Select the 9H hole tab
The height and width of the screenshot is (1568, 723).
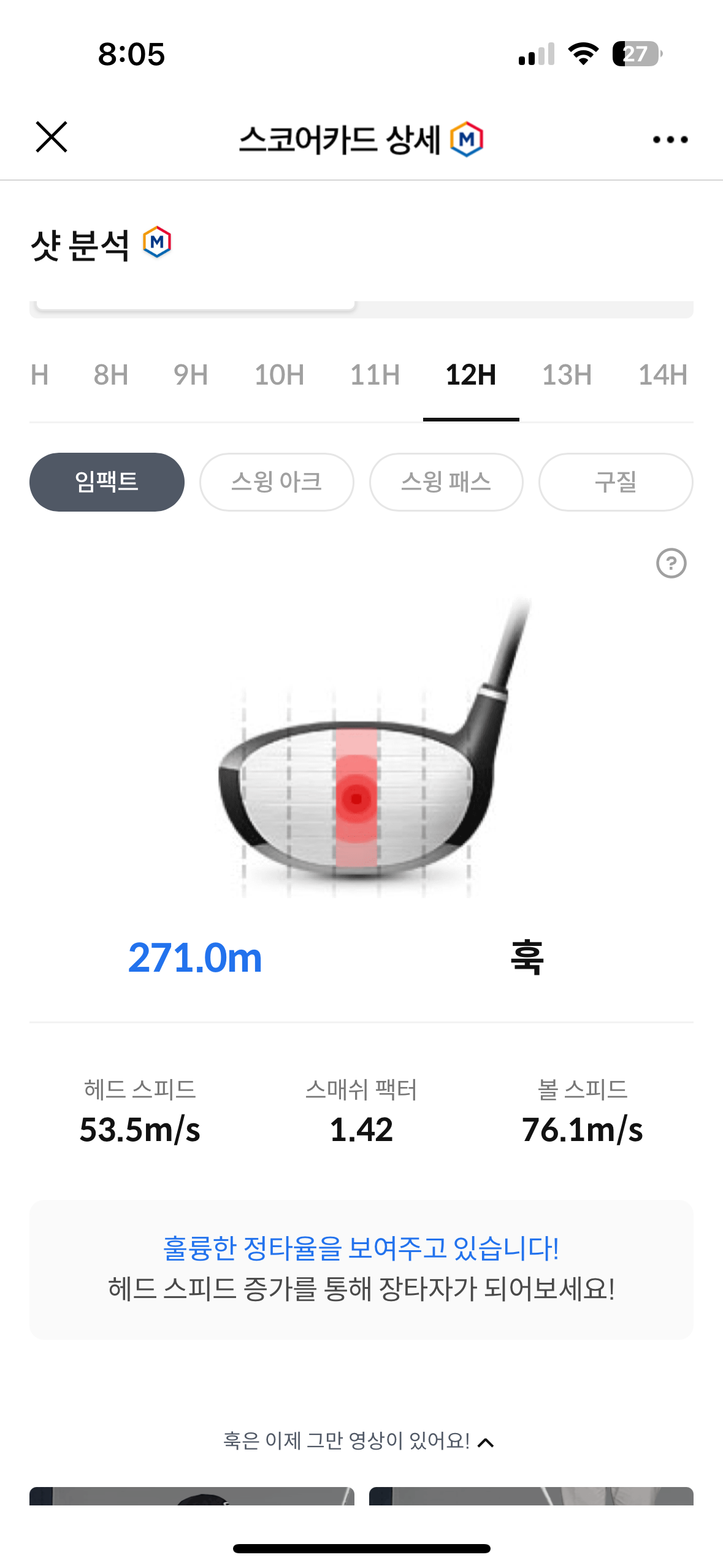pyautogui.click(x=191, y=375)
